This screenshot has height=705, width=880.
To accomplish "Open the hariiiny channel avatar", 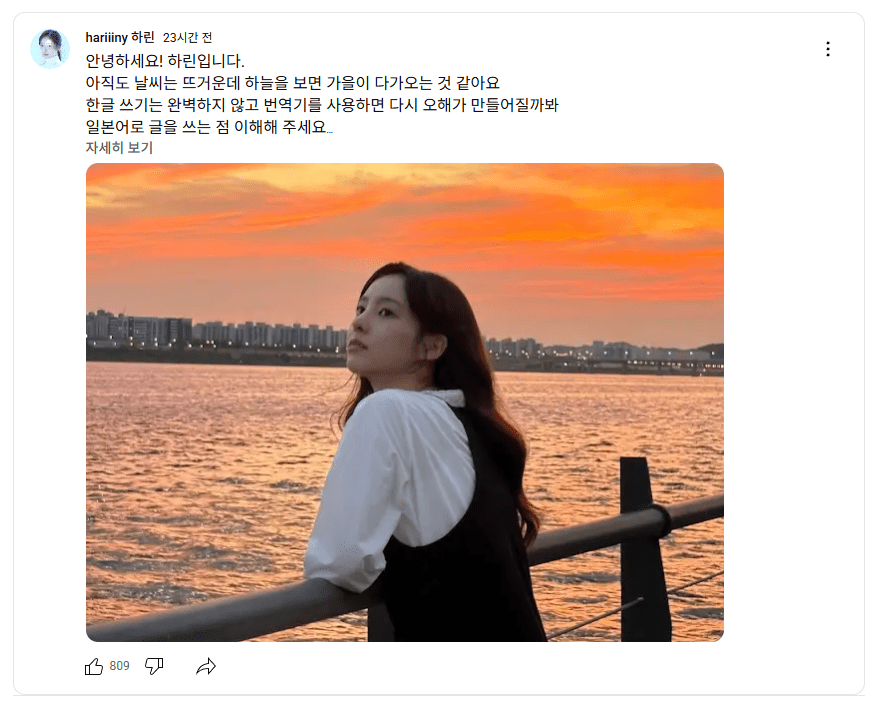I will (x=50, y=49).
